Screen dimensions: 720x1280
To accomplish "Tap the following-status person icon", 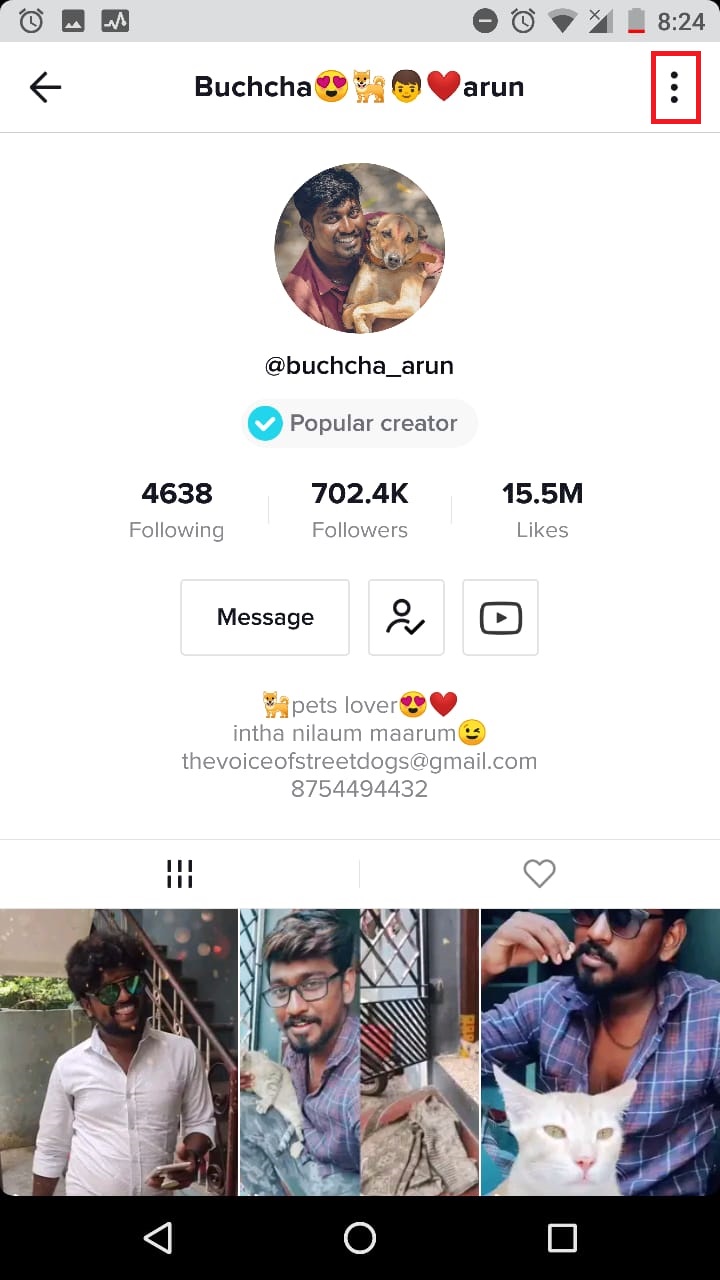I will click(x=406, y=617).
